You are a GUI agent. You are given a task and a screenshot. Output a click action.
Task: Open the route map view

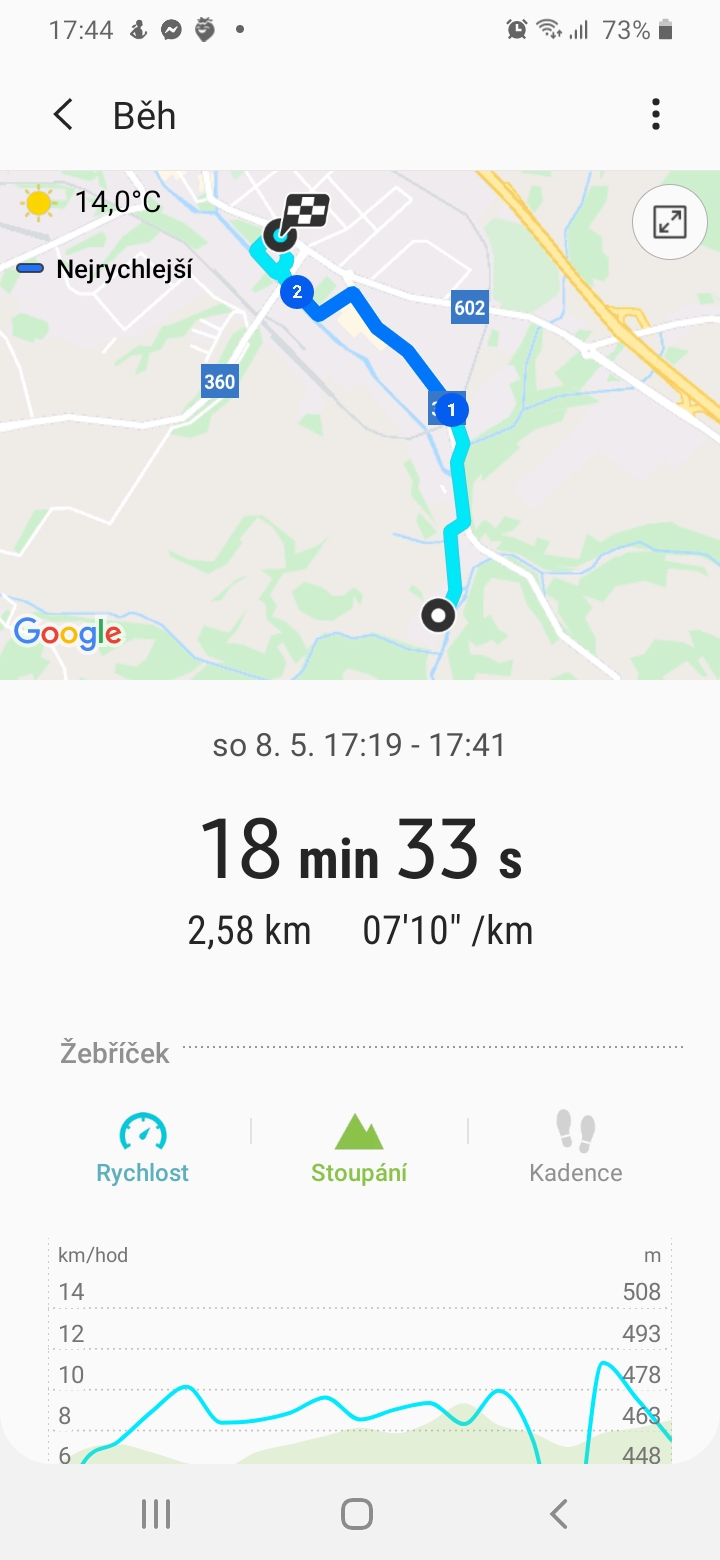click(360, 425)
